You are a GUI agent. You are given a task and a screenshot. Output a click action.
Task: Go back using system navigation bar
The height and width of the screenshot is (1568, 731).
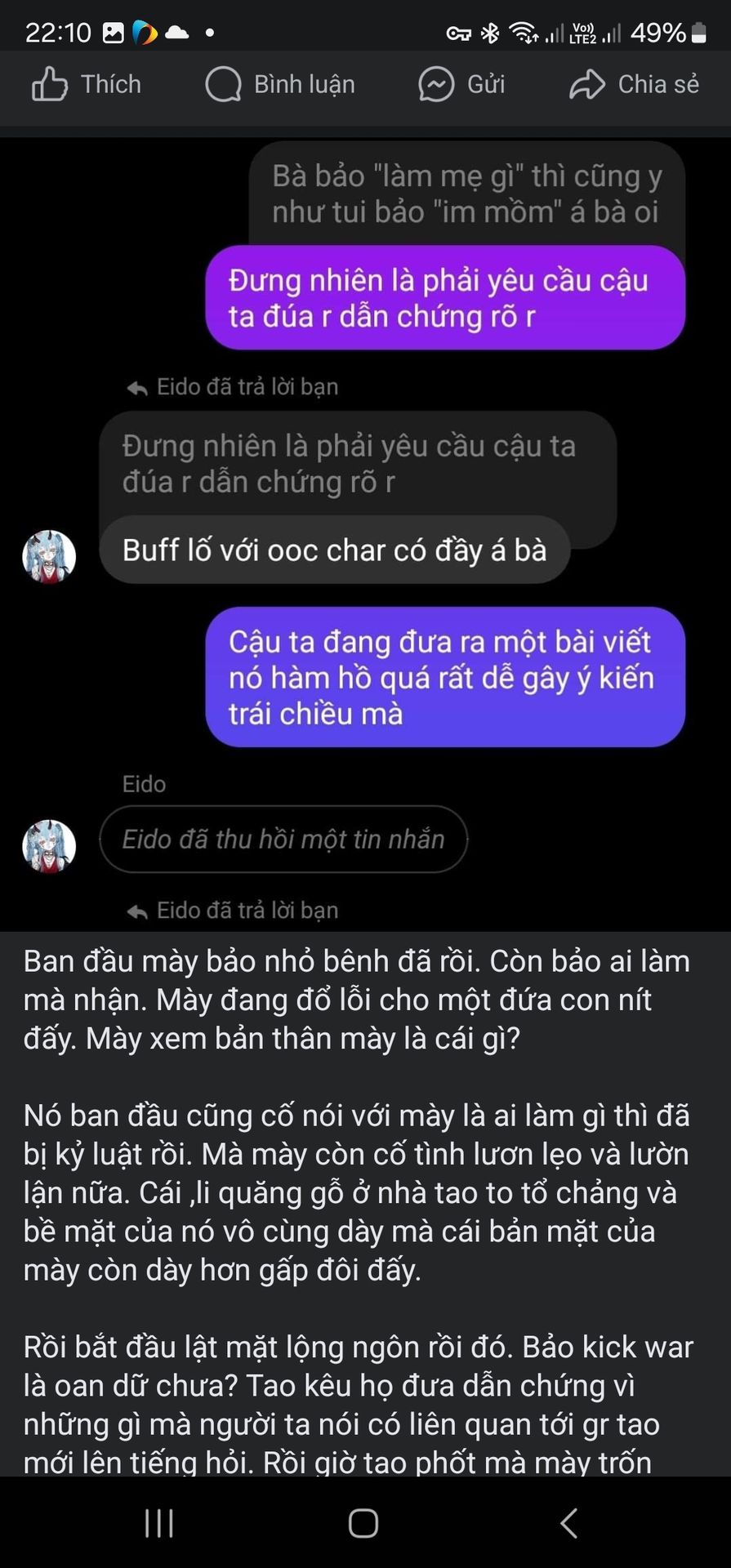pyautogui.click(x=569, y=1523)
